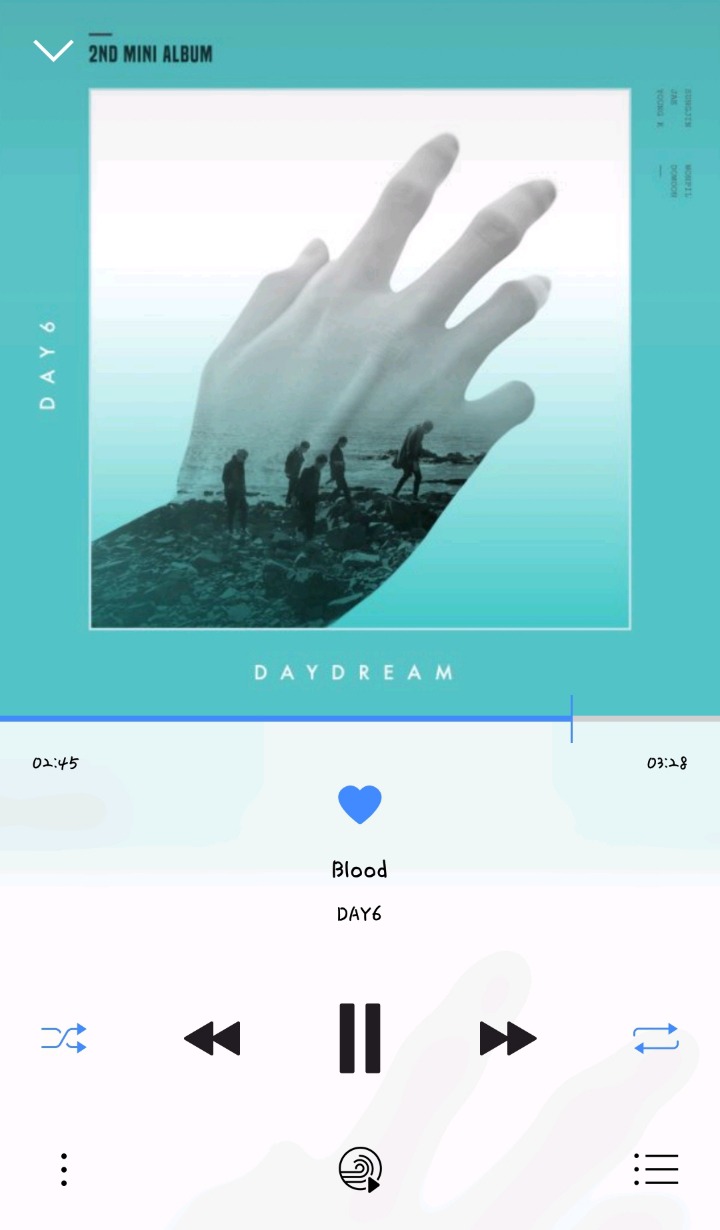Open the three-dot more options menu

pos(64,1169)
